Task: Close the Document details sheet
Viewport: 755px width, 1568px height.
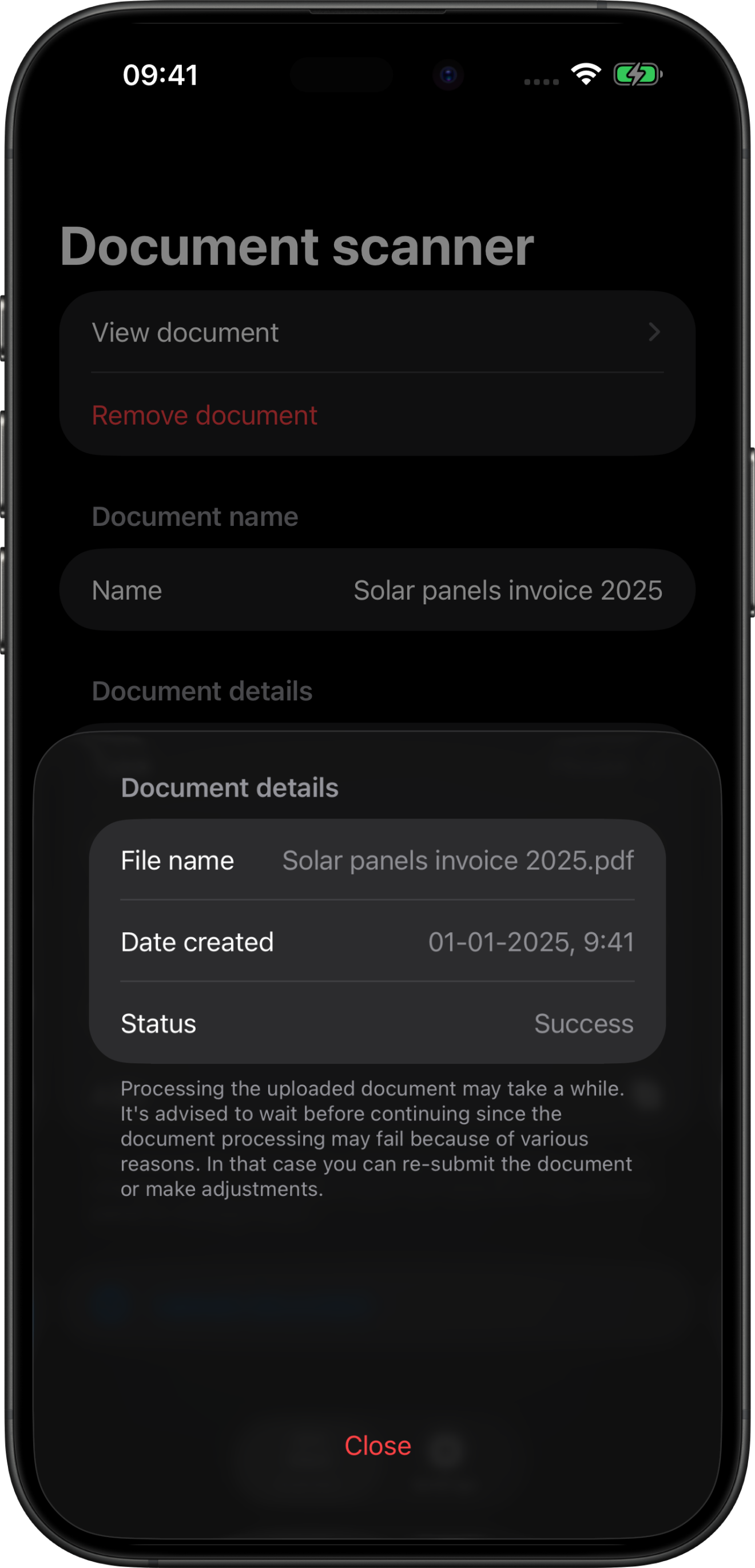Action: [378, 1446]
